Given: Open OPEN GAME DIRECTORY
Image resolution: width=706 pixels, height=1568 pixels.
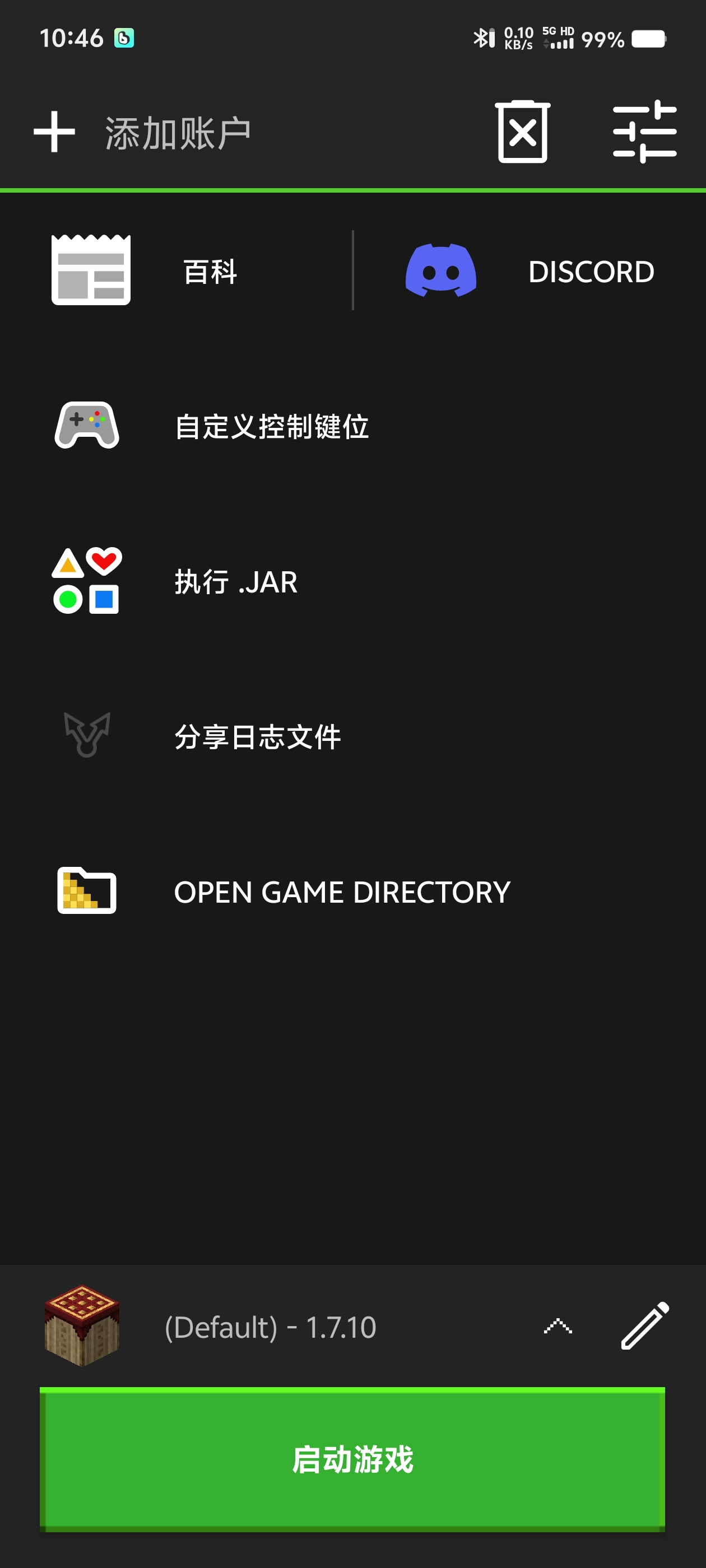Looking at the screenshot, I should [x=342, y=891].
